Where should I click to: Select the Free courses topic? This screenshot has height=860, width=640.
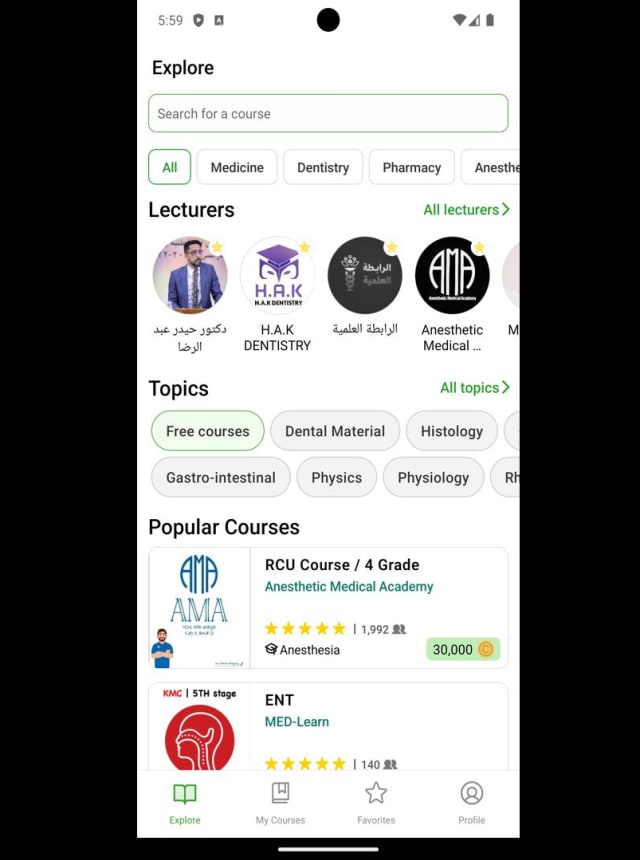tap(208, 431)
